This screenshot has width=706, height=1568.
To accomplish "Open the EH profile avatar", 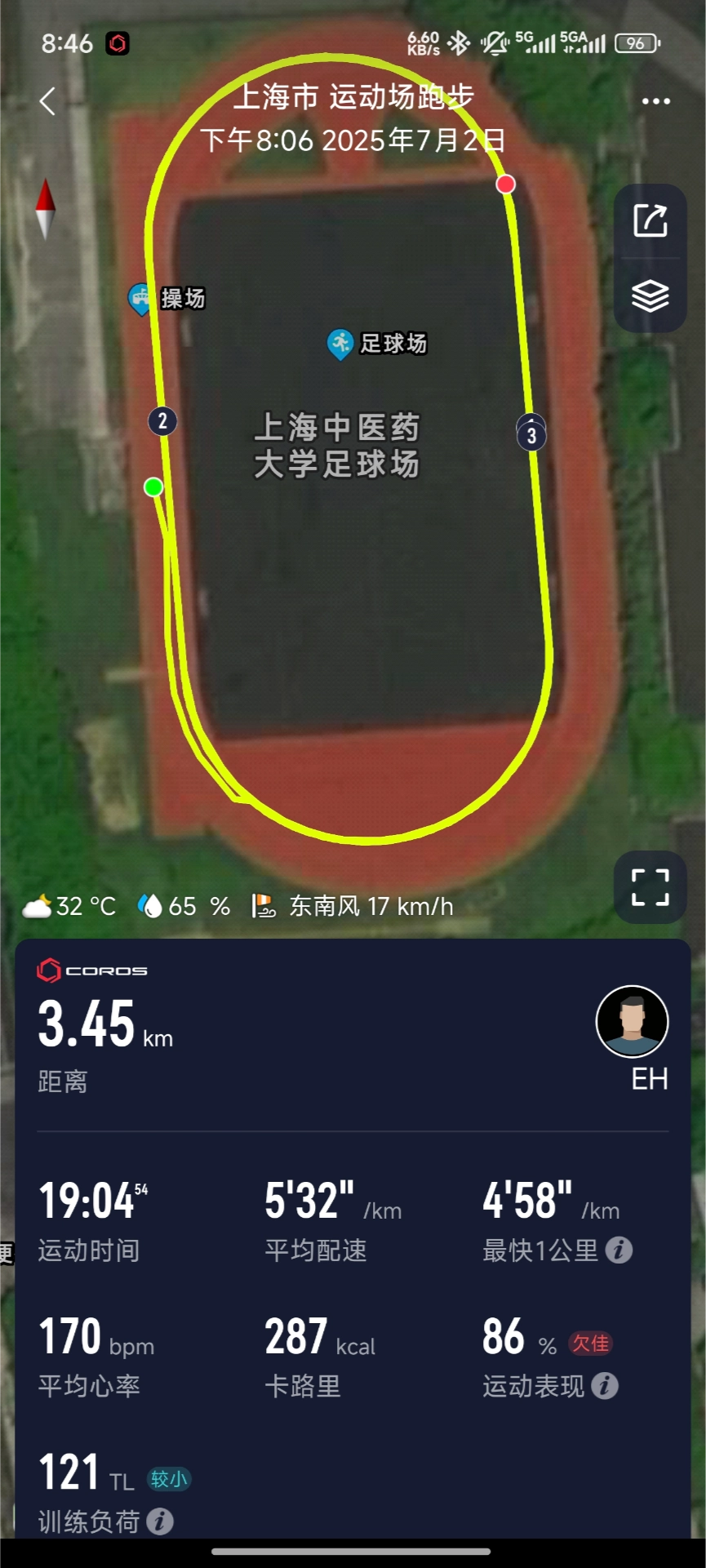I will click(x=632, y=1022).
